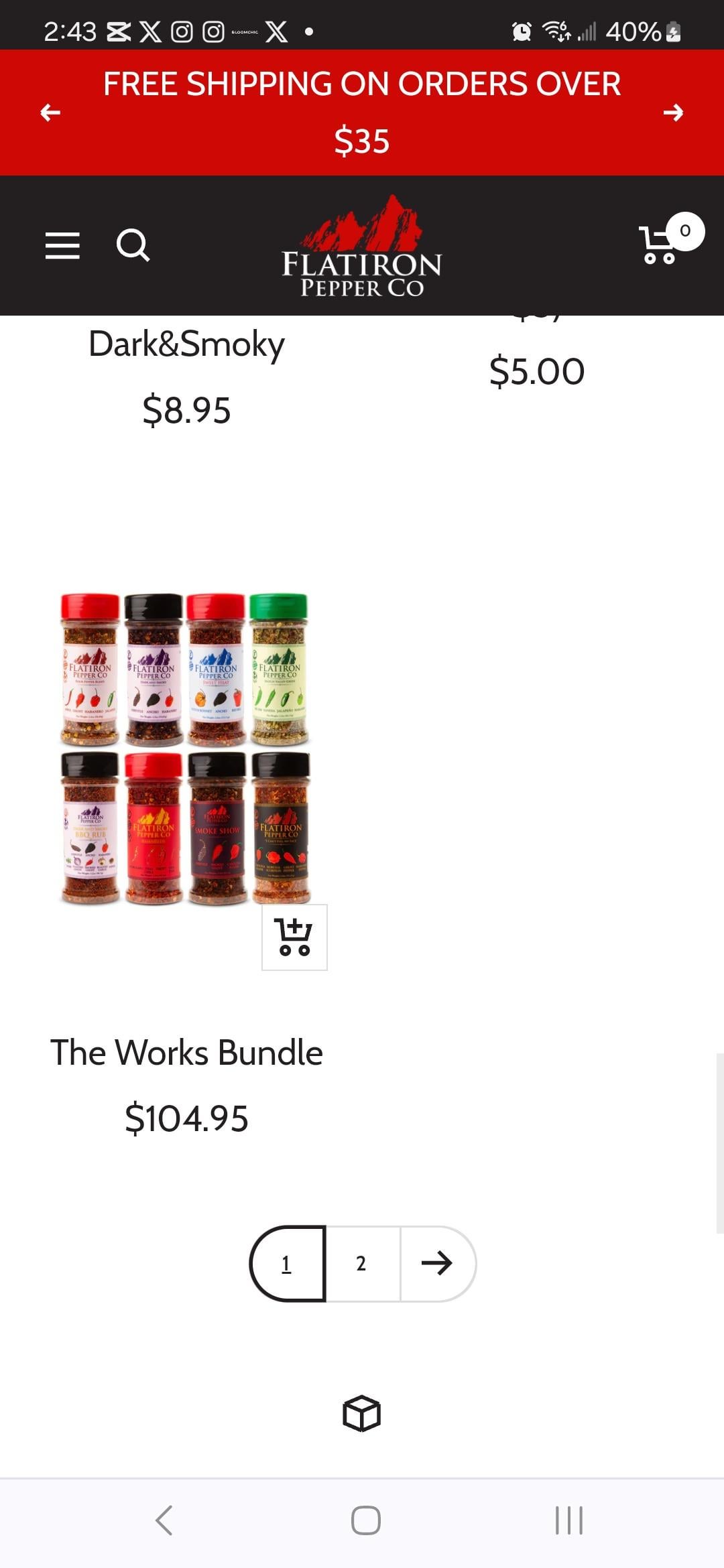The image size is (724, 1568).
Task: Go to page 2 of products
Action: [362, 1264]
